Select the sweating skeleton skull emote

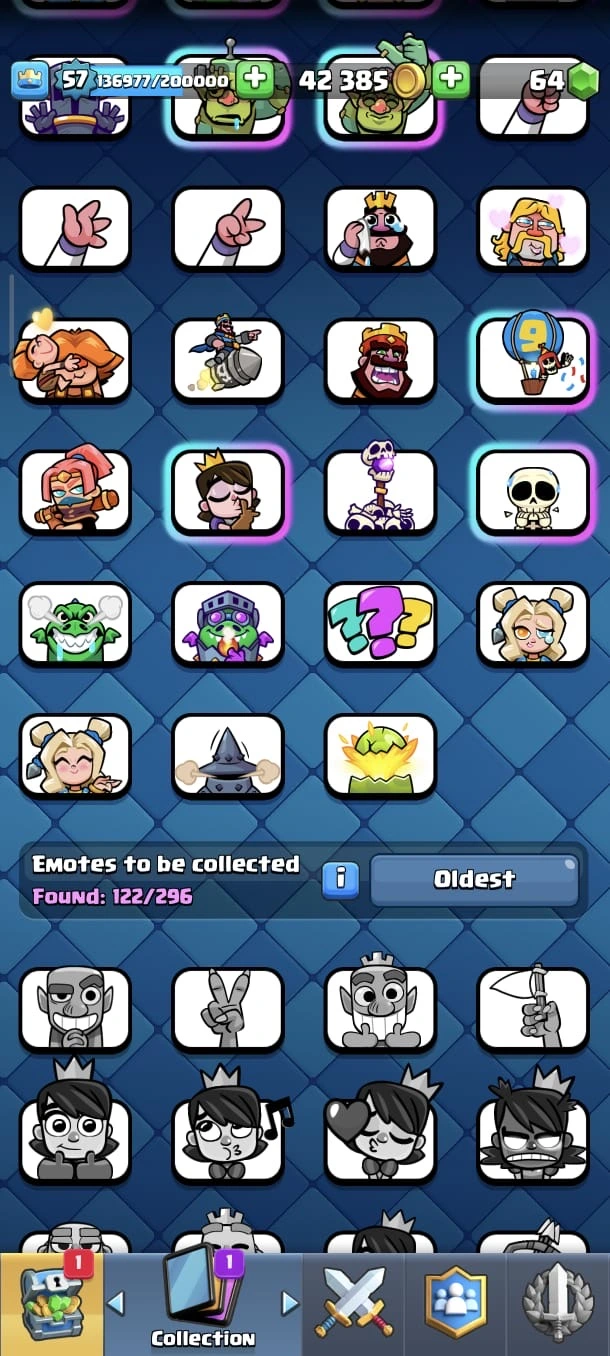coord(533,493)
